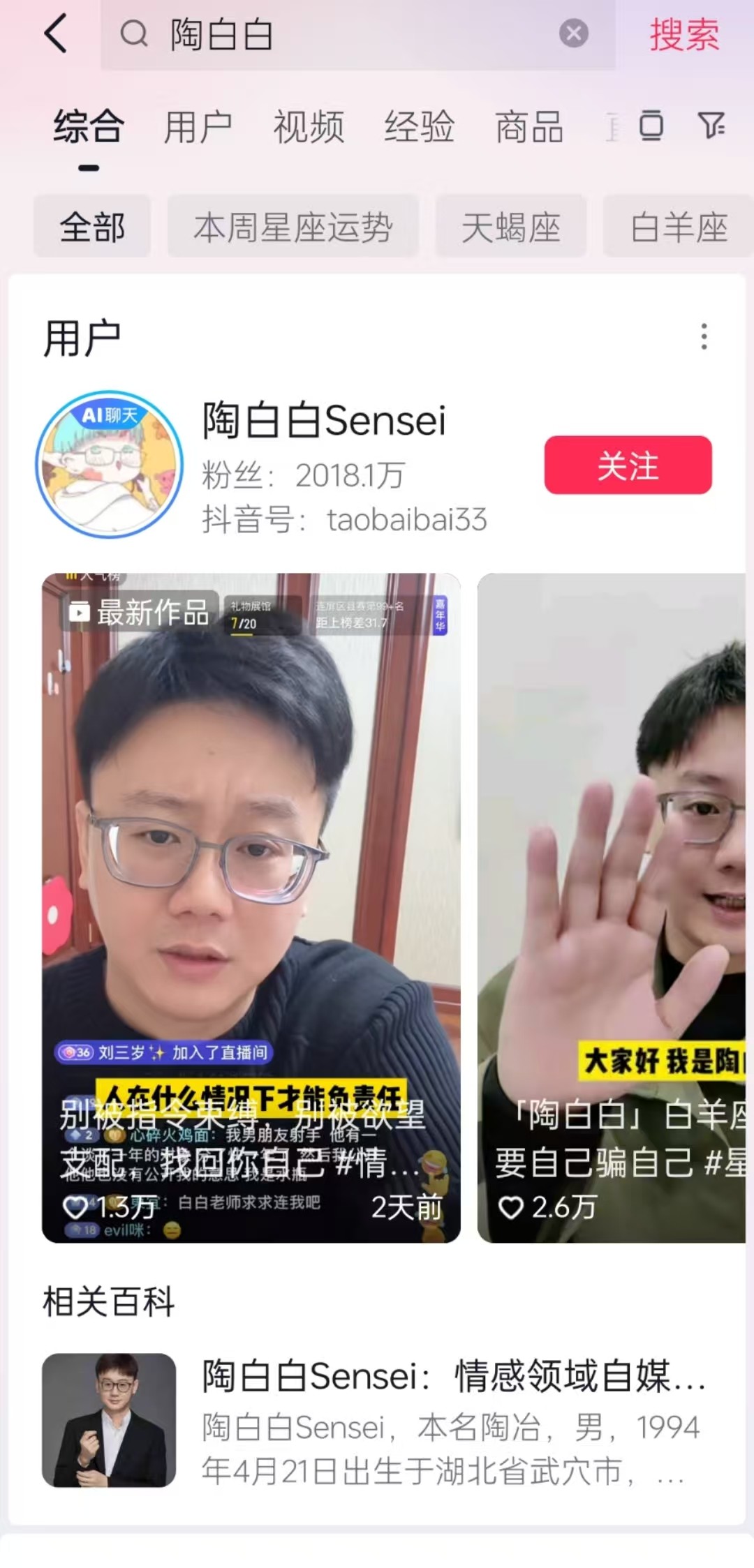Follow 陶白白Sensei with 关注 button
This screenshot has width=754, height=1568.
(628, 465)
